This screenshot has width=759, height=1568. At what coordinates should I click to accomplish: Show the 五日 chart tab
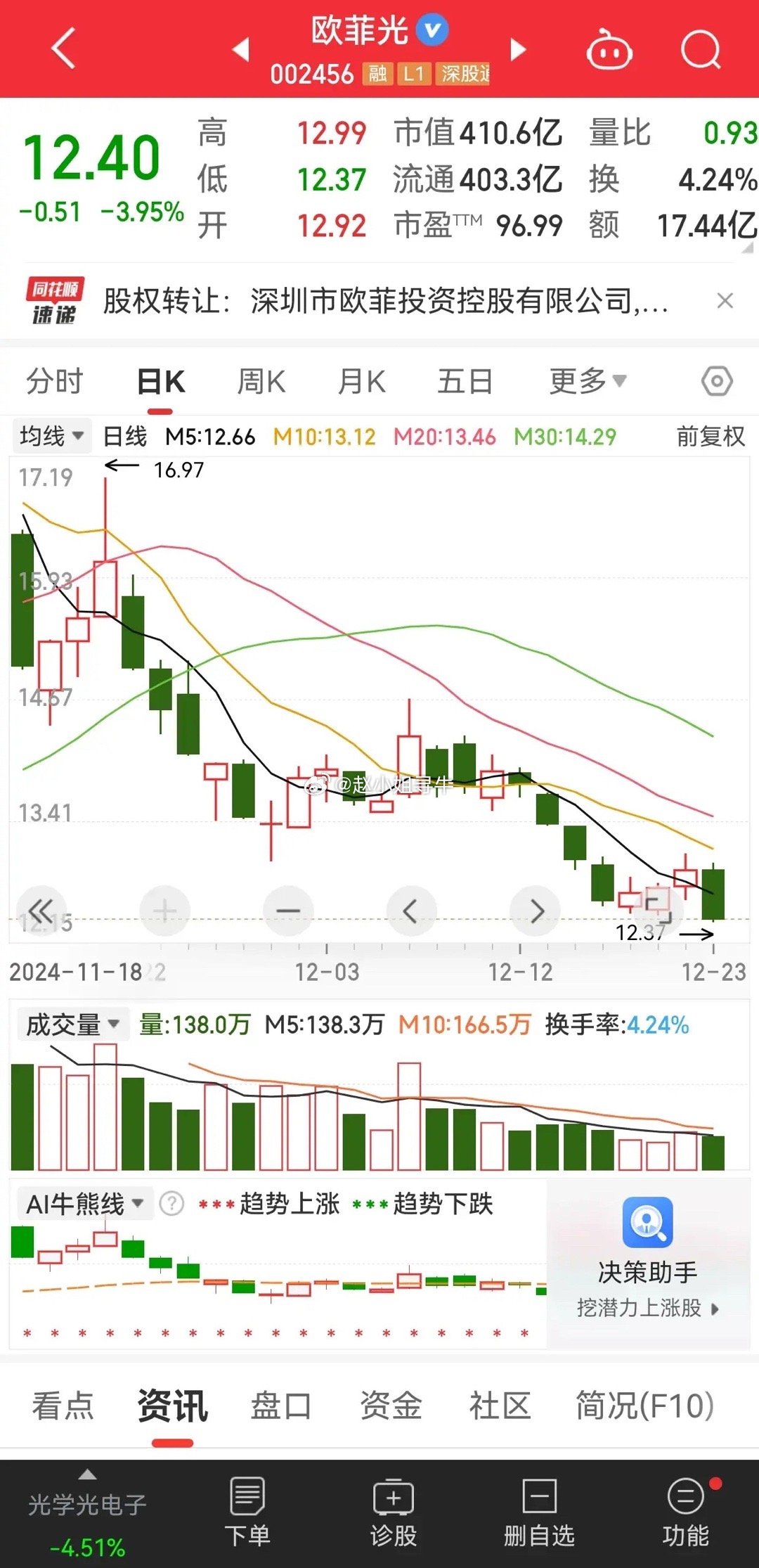point(465,382)
